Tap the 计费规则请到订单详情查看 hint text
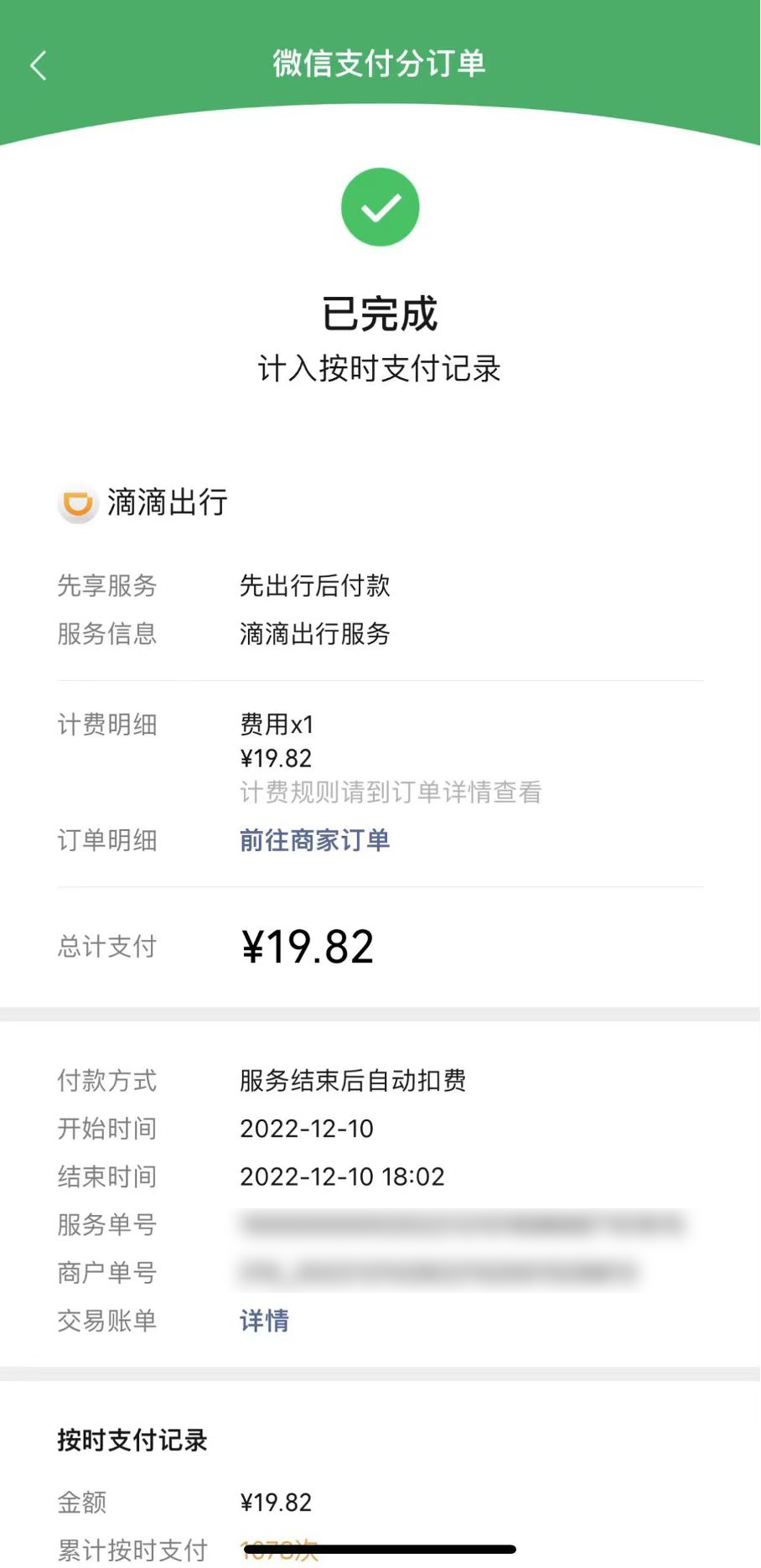This screenshot has width=761, height=1568. (390, 791)
